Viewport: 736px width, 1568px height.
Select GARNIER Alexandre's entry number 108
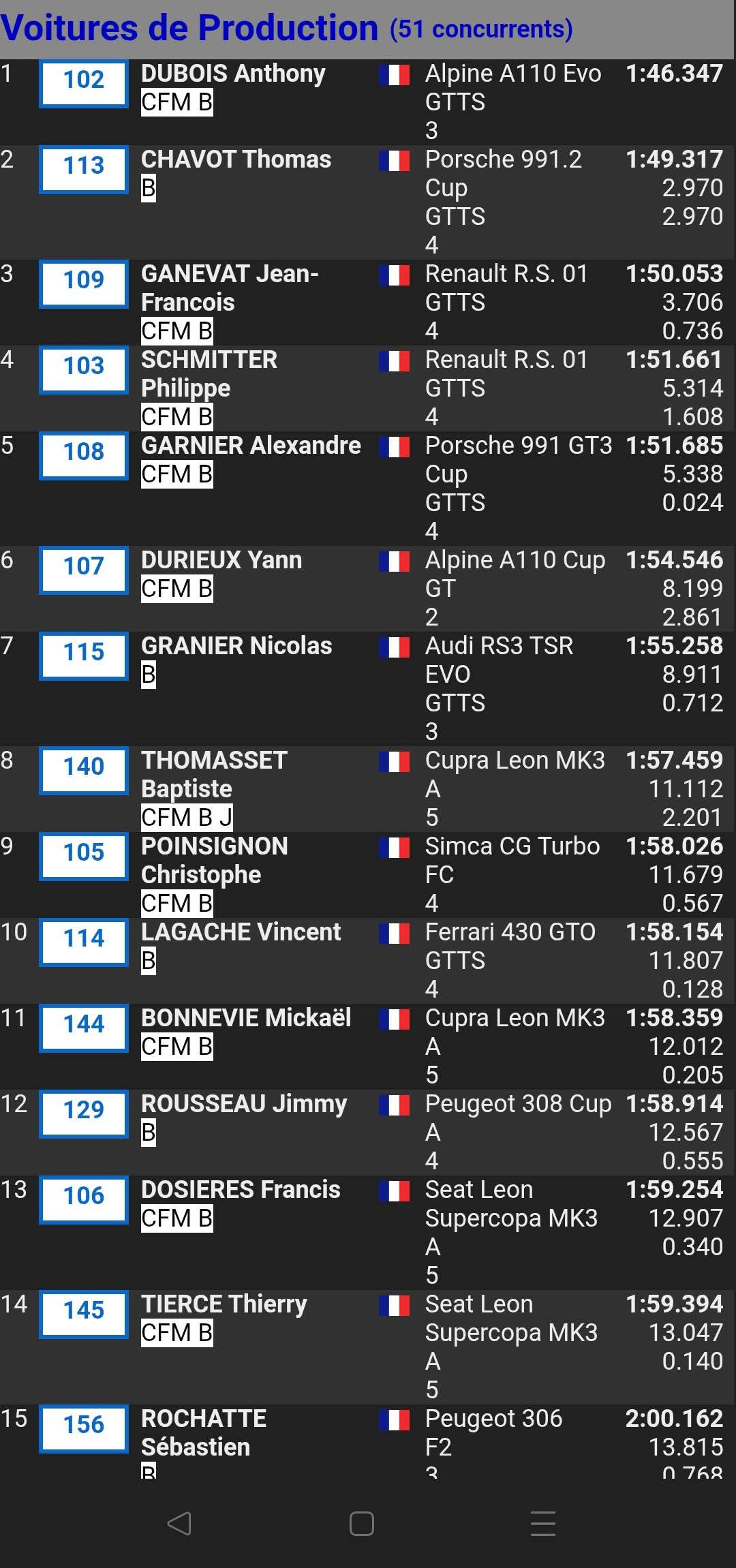coord(84,452)
